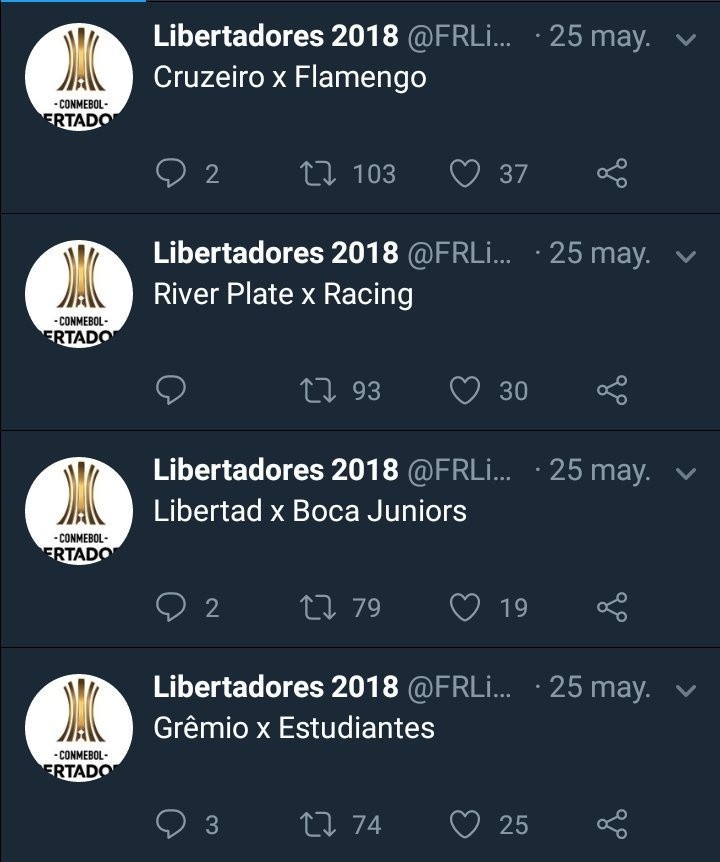
Task: Reply to the River Plate x Racing tweet
Action: tap(172, 391)
